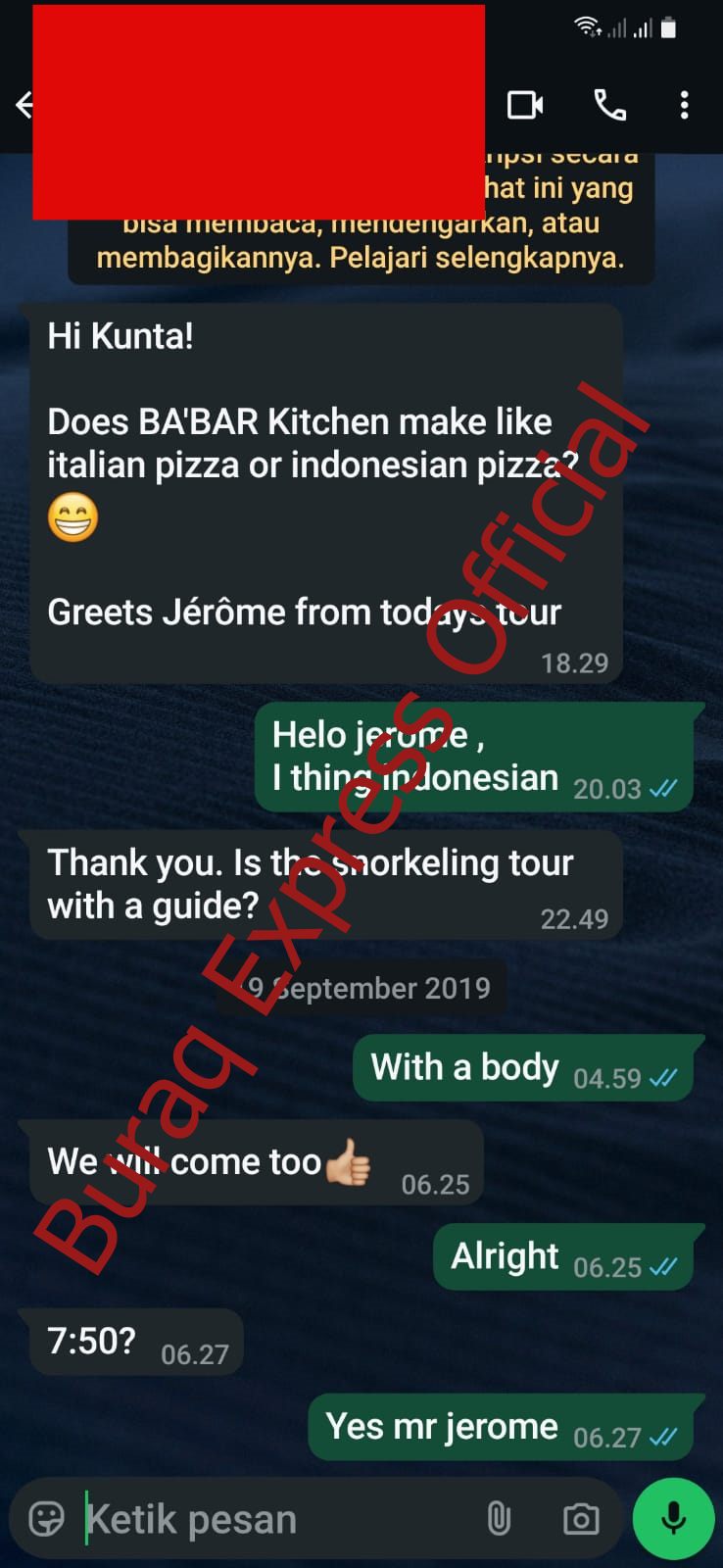Tap the voice message microphone button
The image size is (723, 1568).
672,1518
